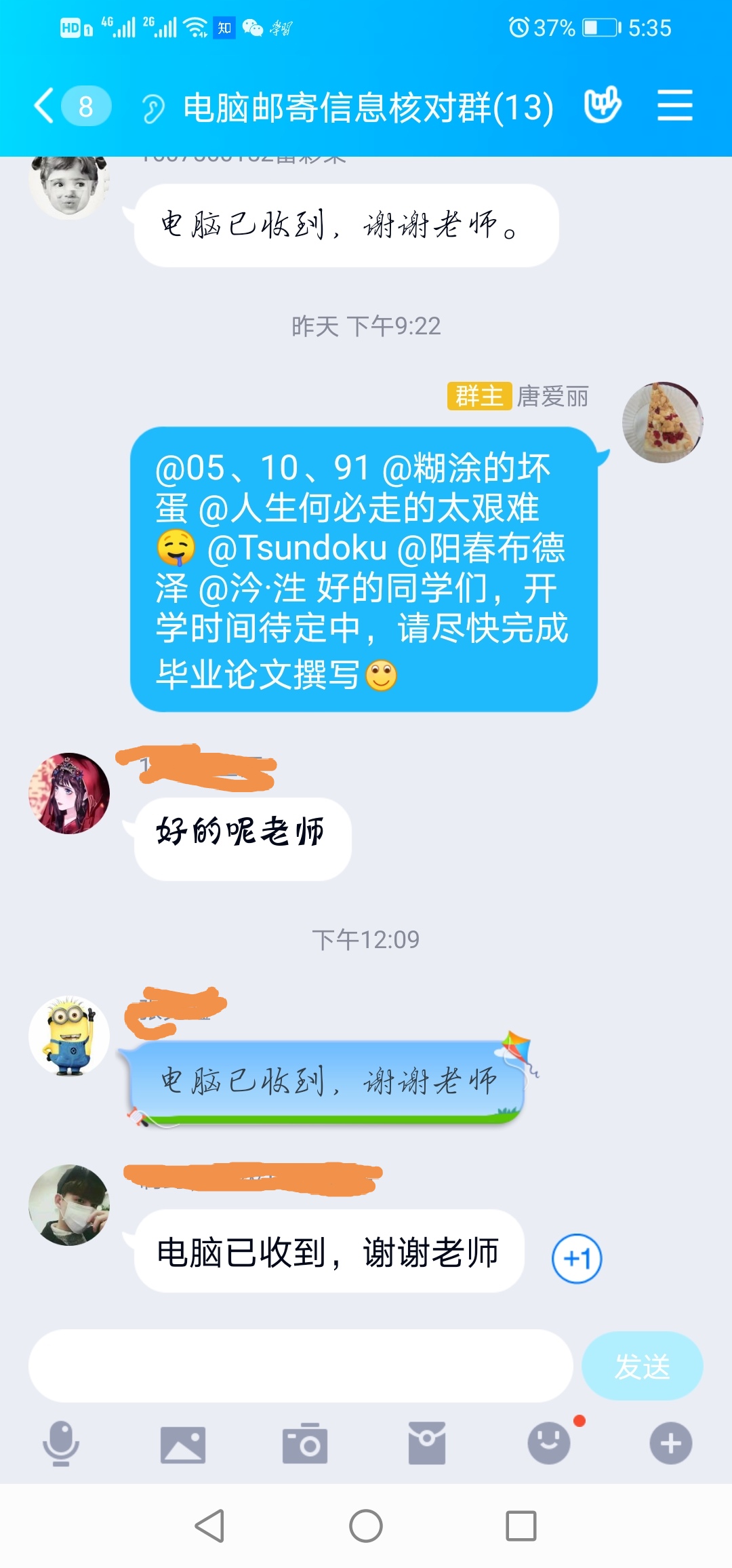
Task: Open the red packet icon
Action: coord(426,1443)
